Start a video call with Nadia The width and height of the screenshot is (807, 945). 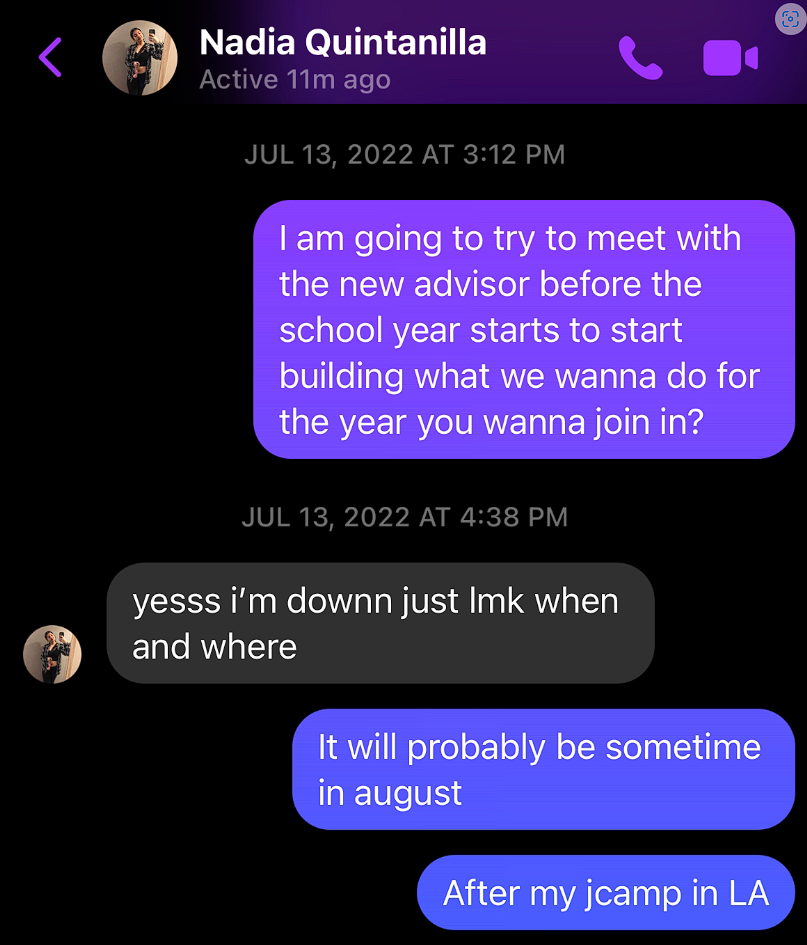coord(730,58)
